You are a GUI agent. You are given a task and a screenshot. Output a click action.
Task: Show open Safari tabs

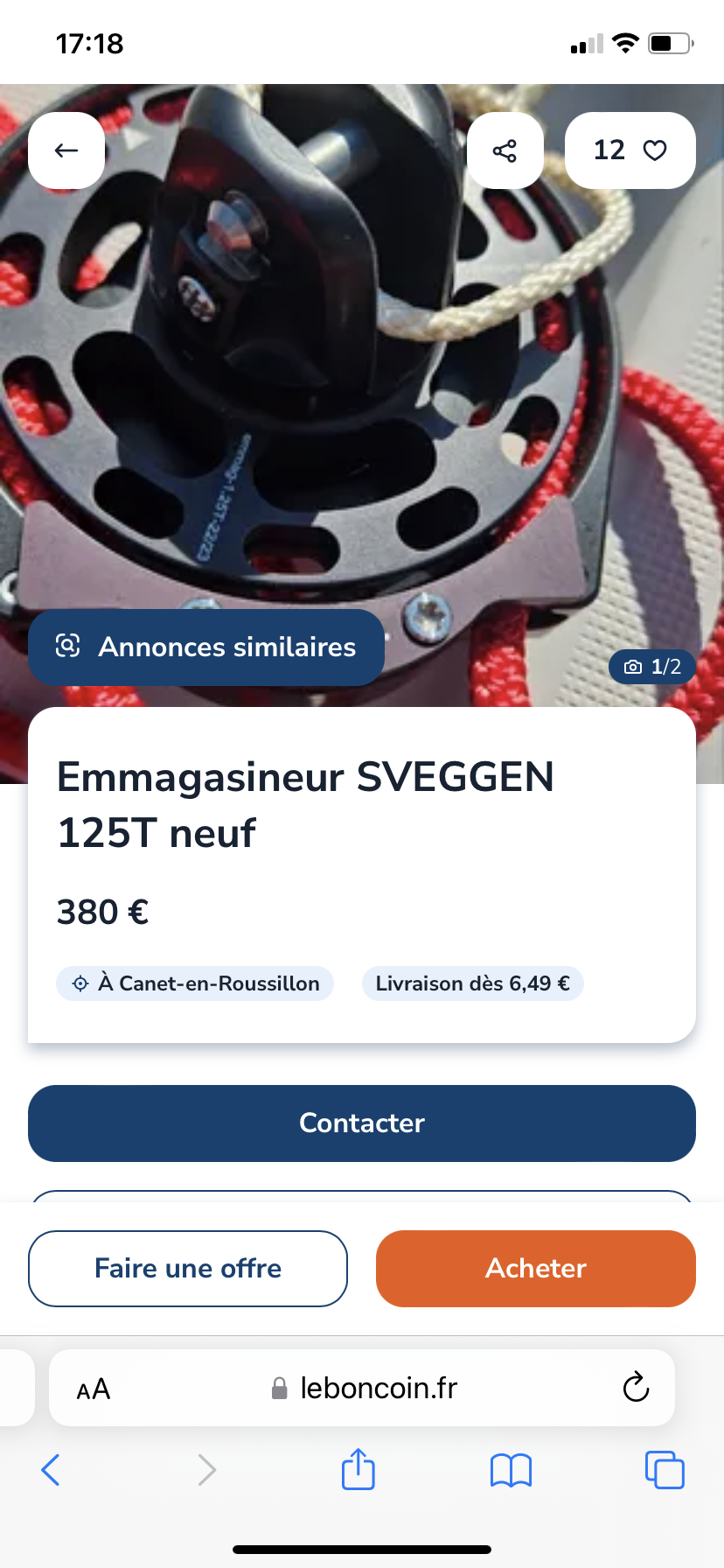(x=665, y=1470)
